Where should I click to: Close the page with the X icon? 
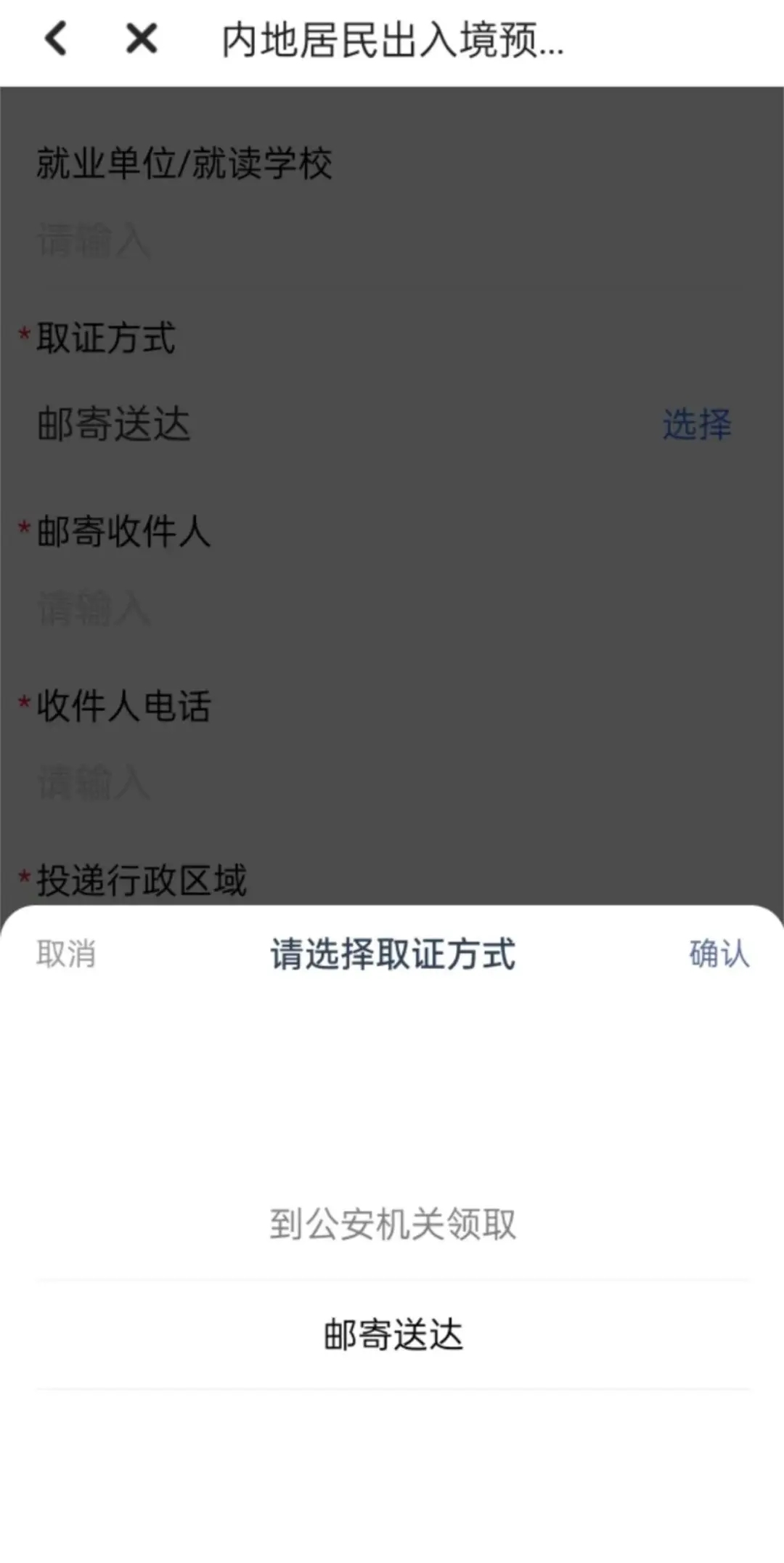pyautogui.click(x=142, y=38)
